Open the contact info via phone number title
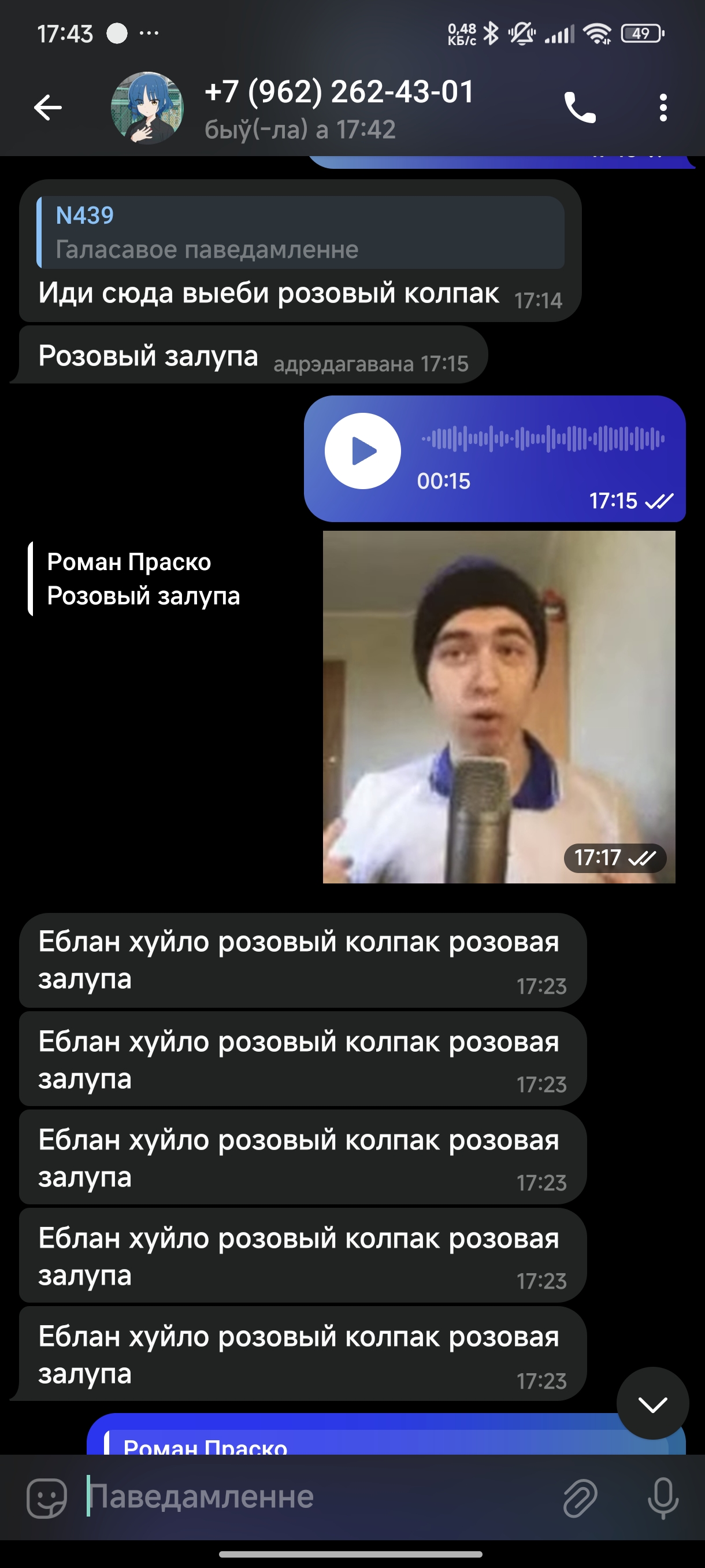 [x=339, y=92]
